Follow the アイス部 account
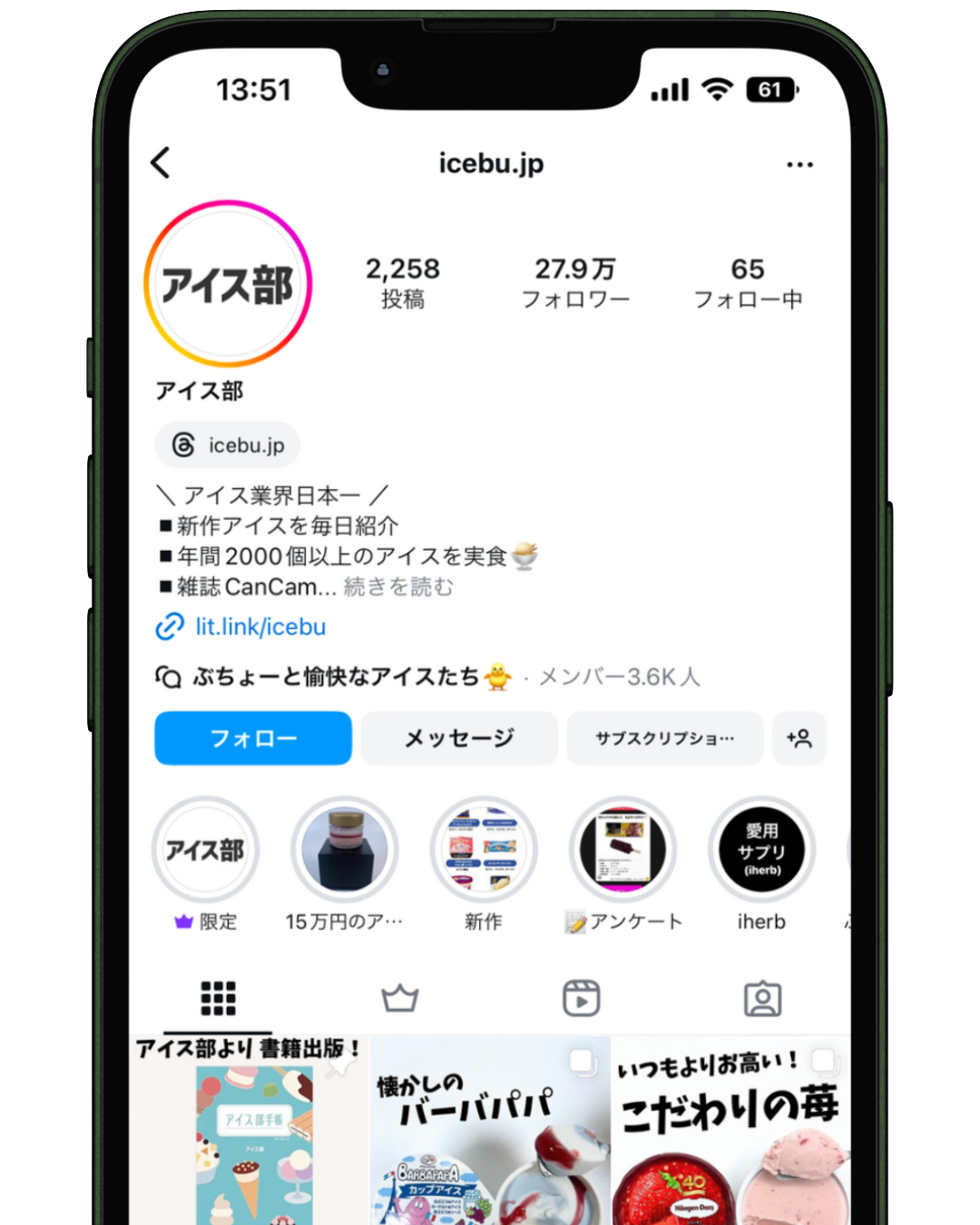Viewport: 980px width, 1225px height. [253, 739]
